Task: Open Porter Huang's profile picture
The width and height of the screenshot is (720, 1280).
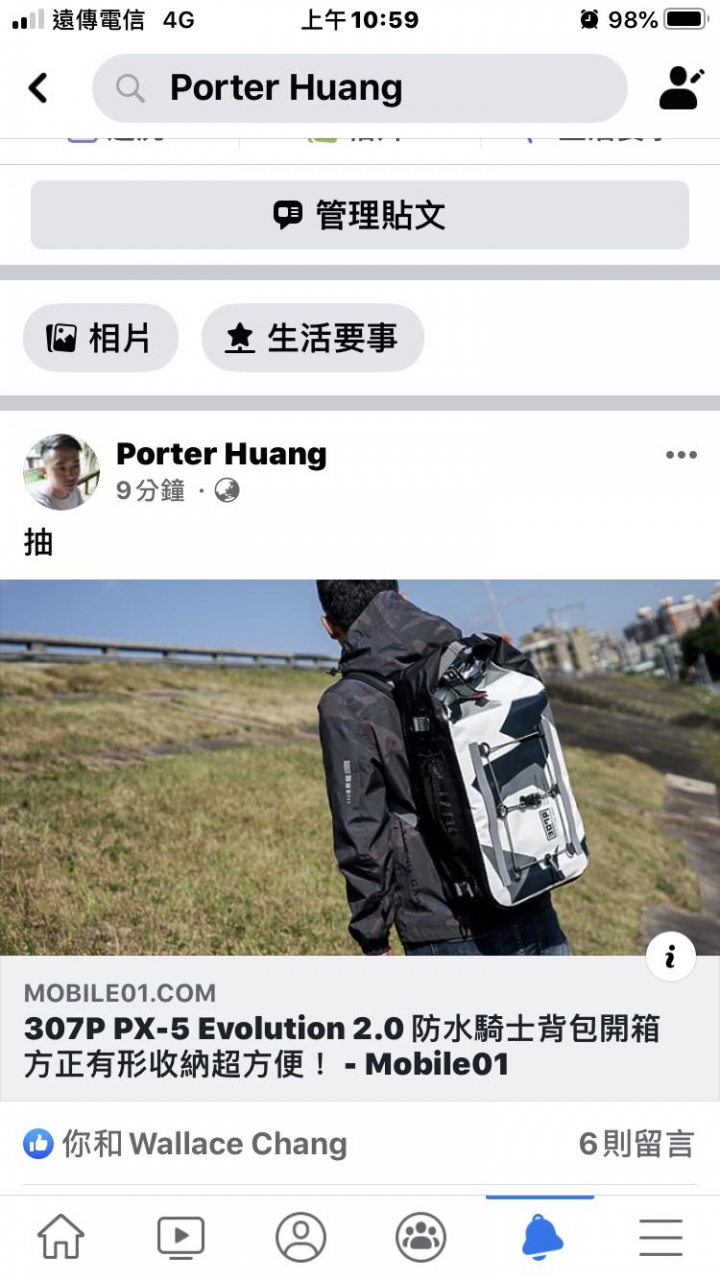Action: pos(61,472)
